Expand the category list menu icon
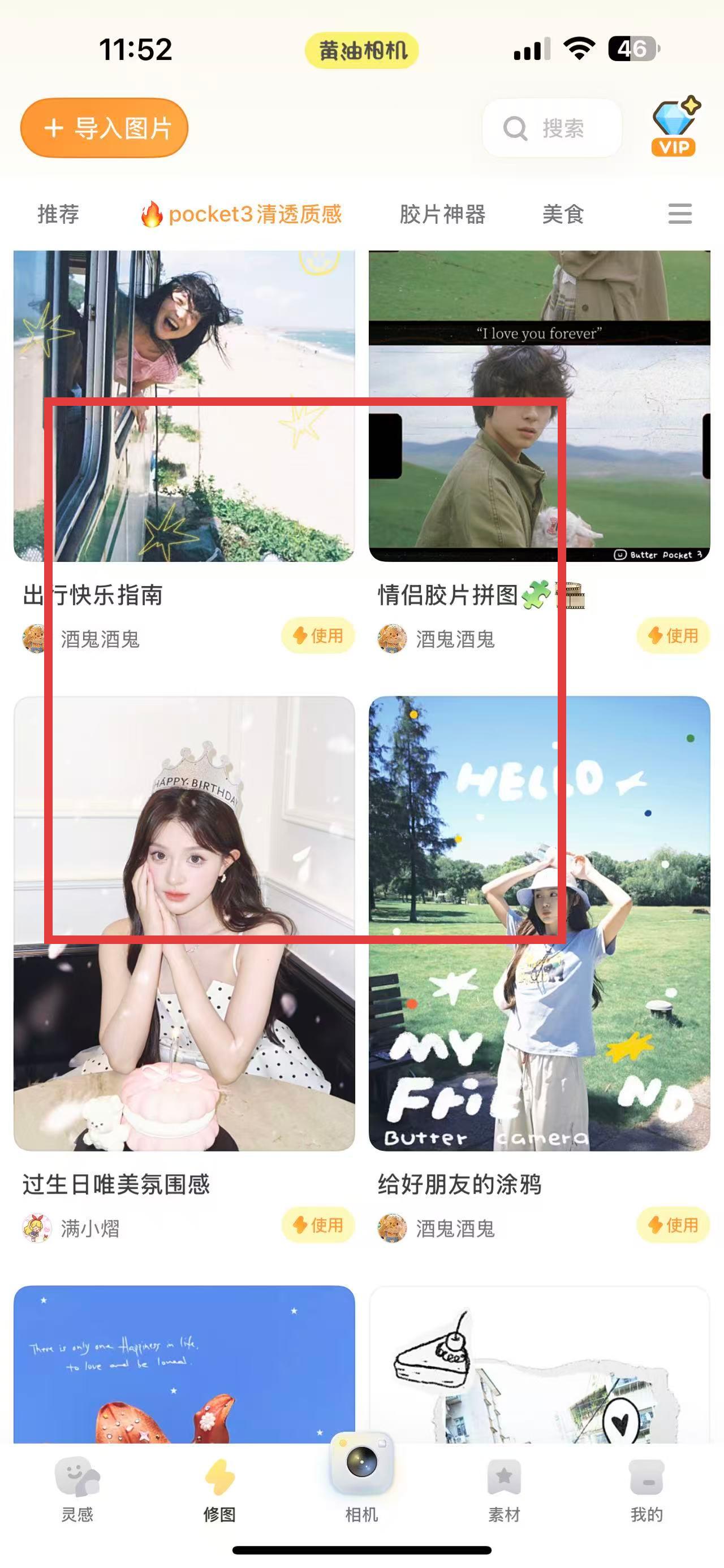The height and width of the screenshot is (1568, 724). point(679,214)
